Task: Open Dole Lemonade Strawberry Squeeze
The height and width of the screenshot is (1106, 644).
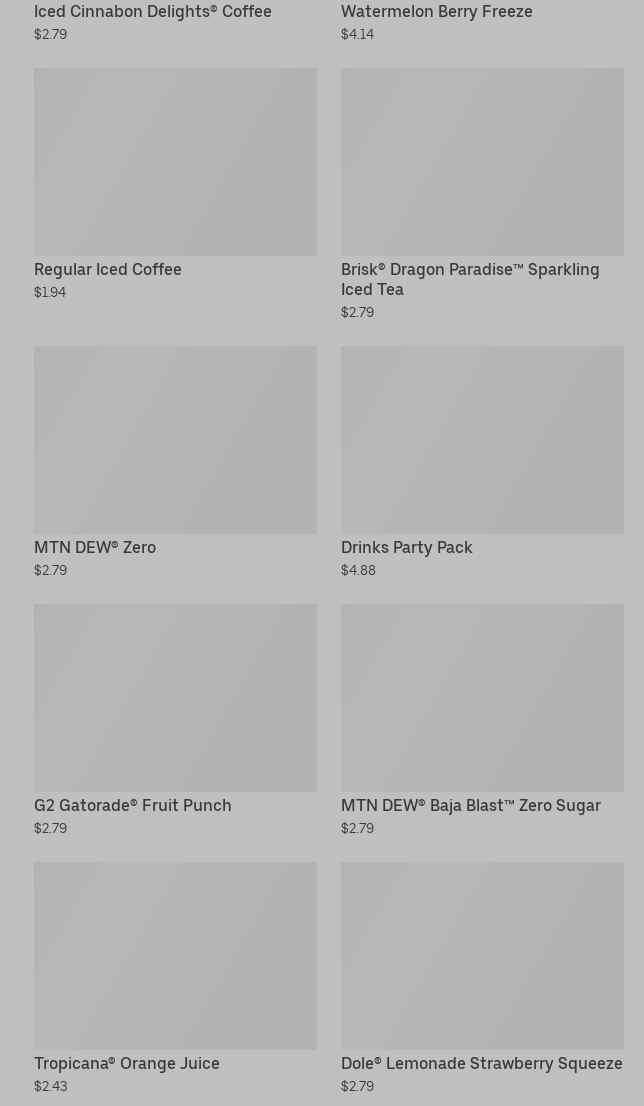Action: tap(481, 956)
